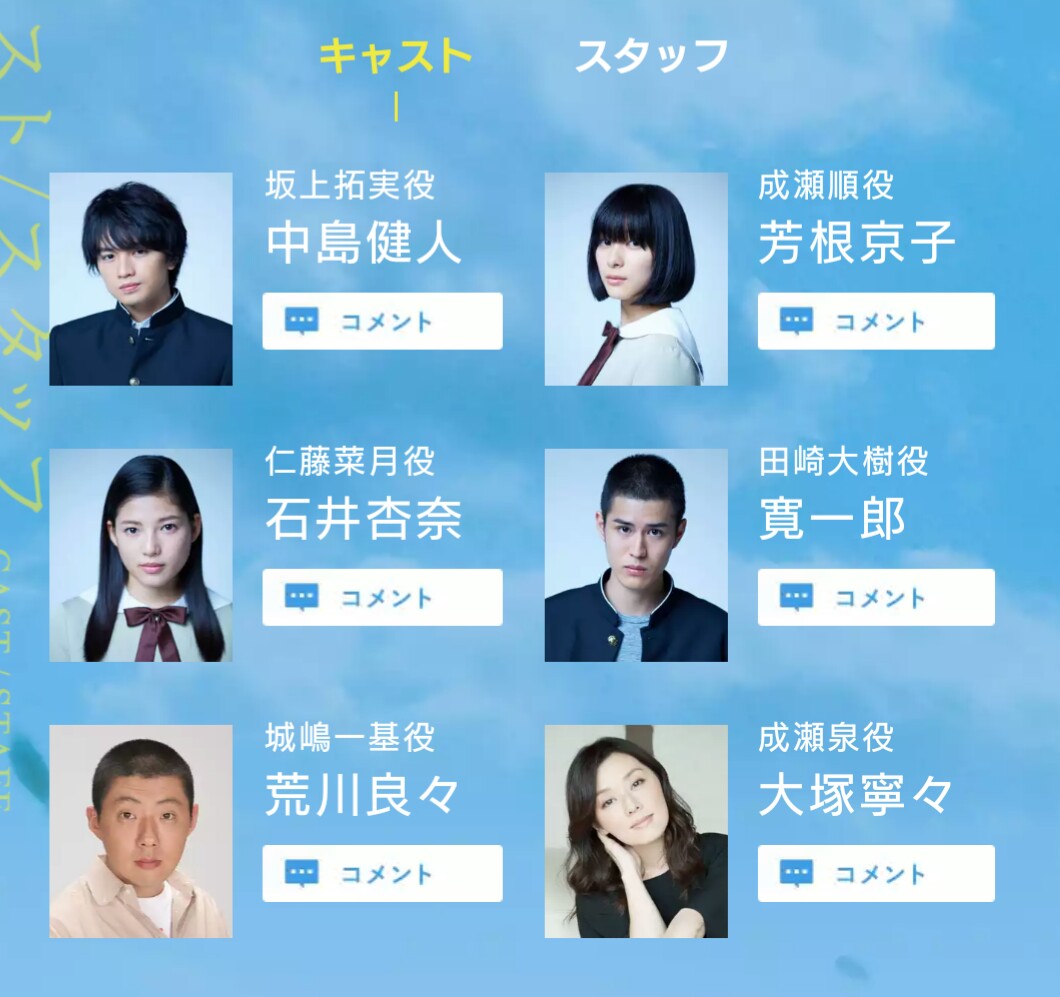Switch to the スタッフ tab

point(651,57)
